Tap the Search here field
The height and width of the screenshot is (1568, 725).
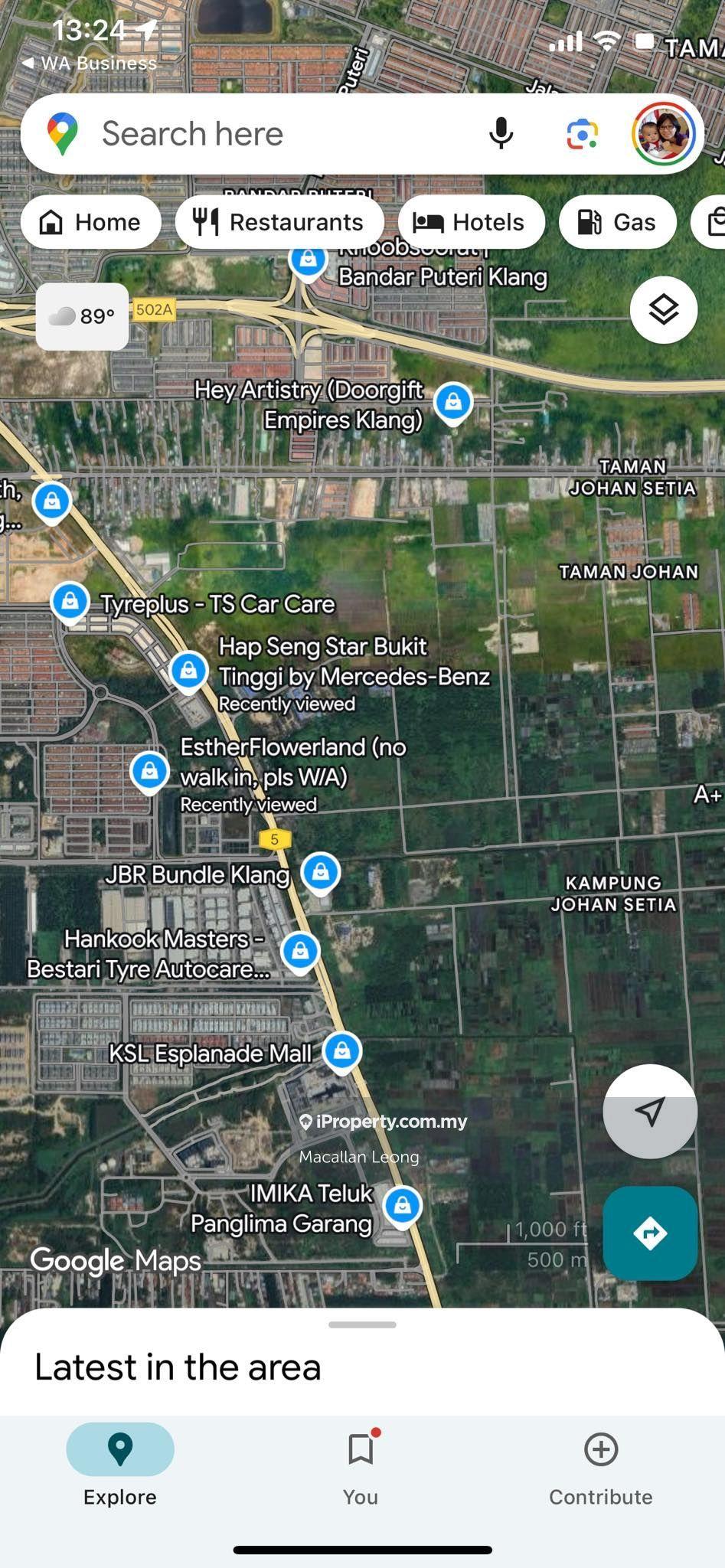[268, 134]
